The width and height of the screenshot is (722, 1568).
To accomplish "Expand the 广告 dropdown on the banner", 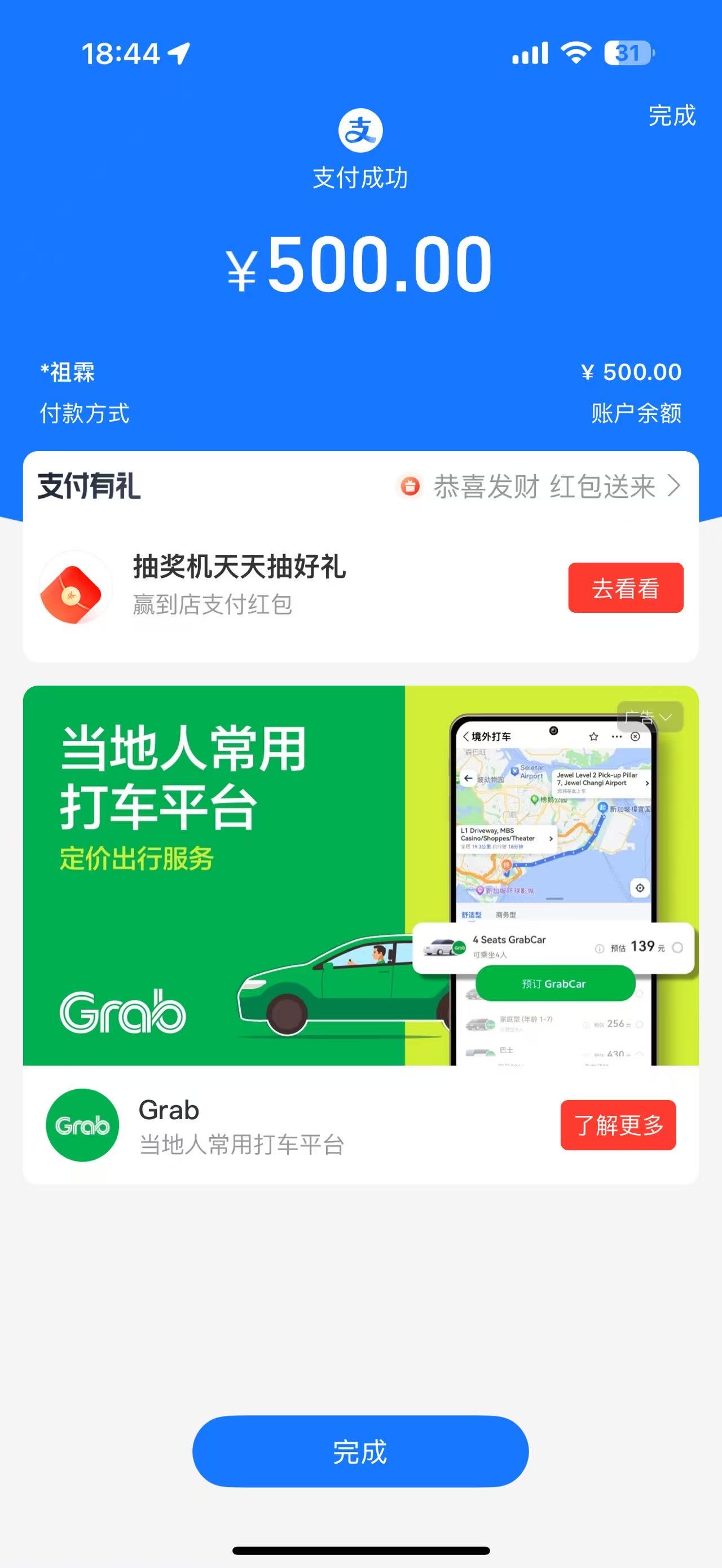I will pos(650,717).
